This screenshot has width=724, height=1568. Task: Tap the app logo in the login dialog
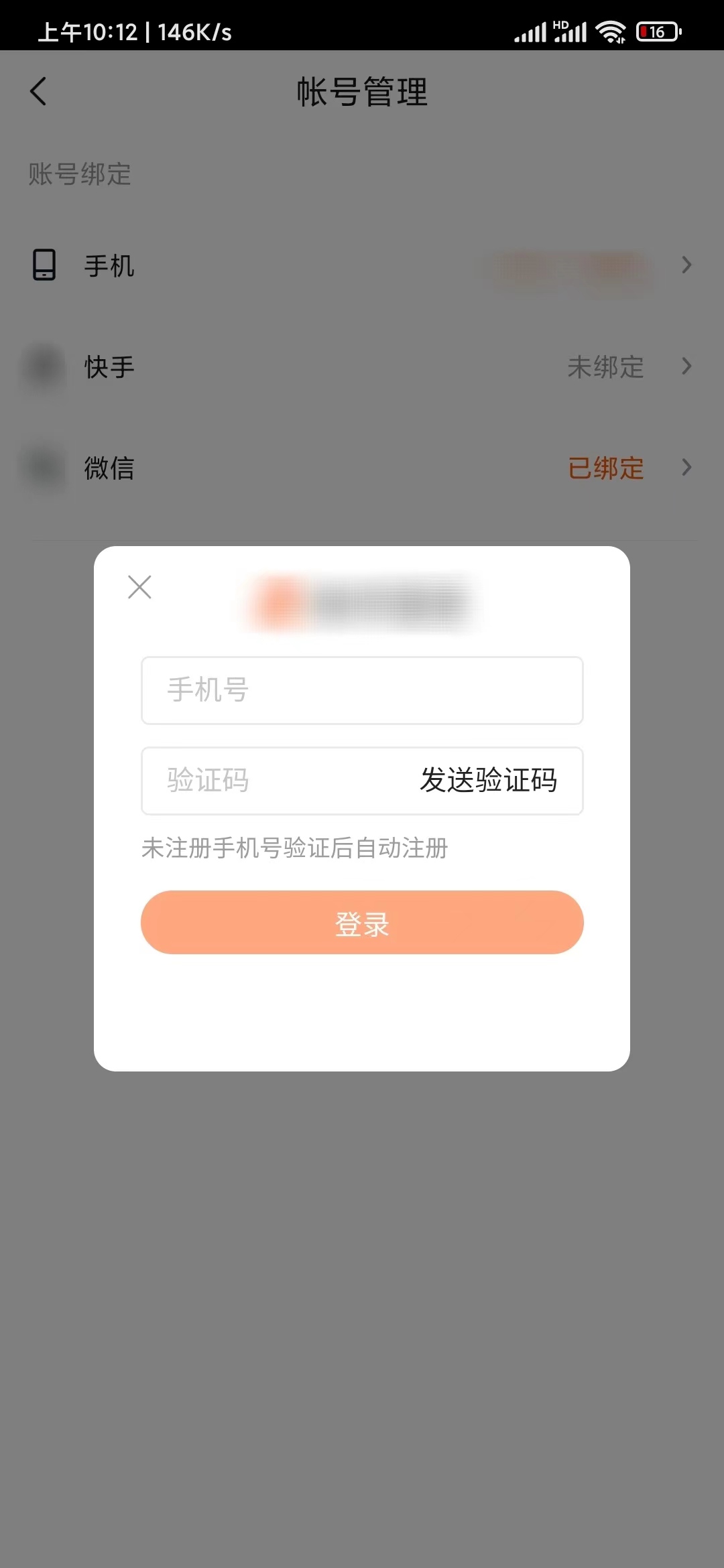(362, 600)
